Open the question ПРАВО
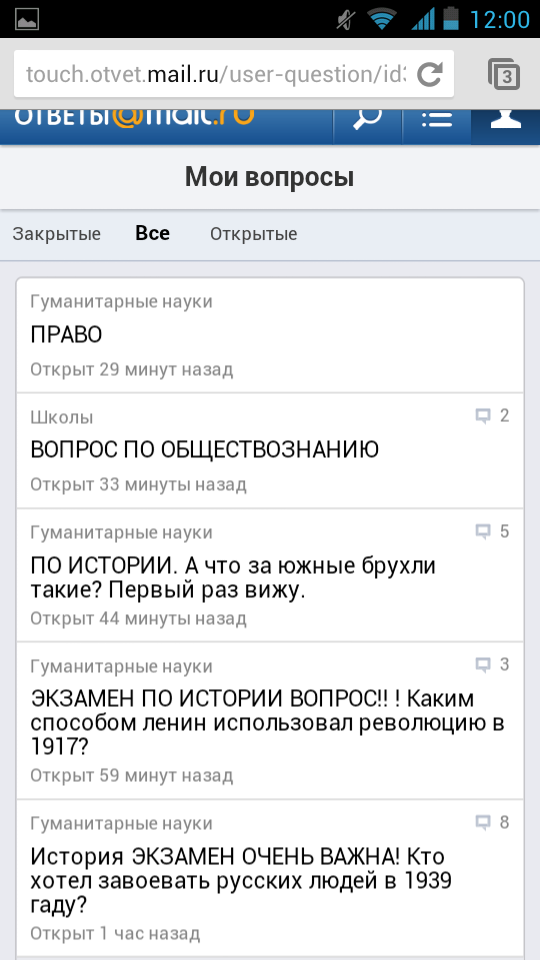The image size is (540, 960). tap(270, 336)
